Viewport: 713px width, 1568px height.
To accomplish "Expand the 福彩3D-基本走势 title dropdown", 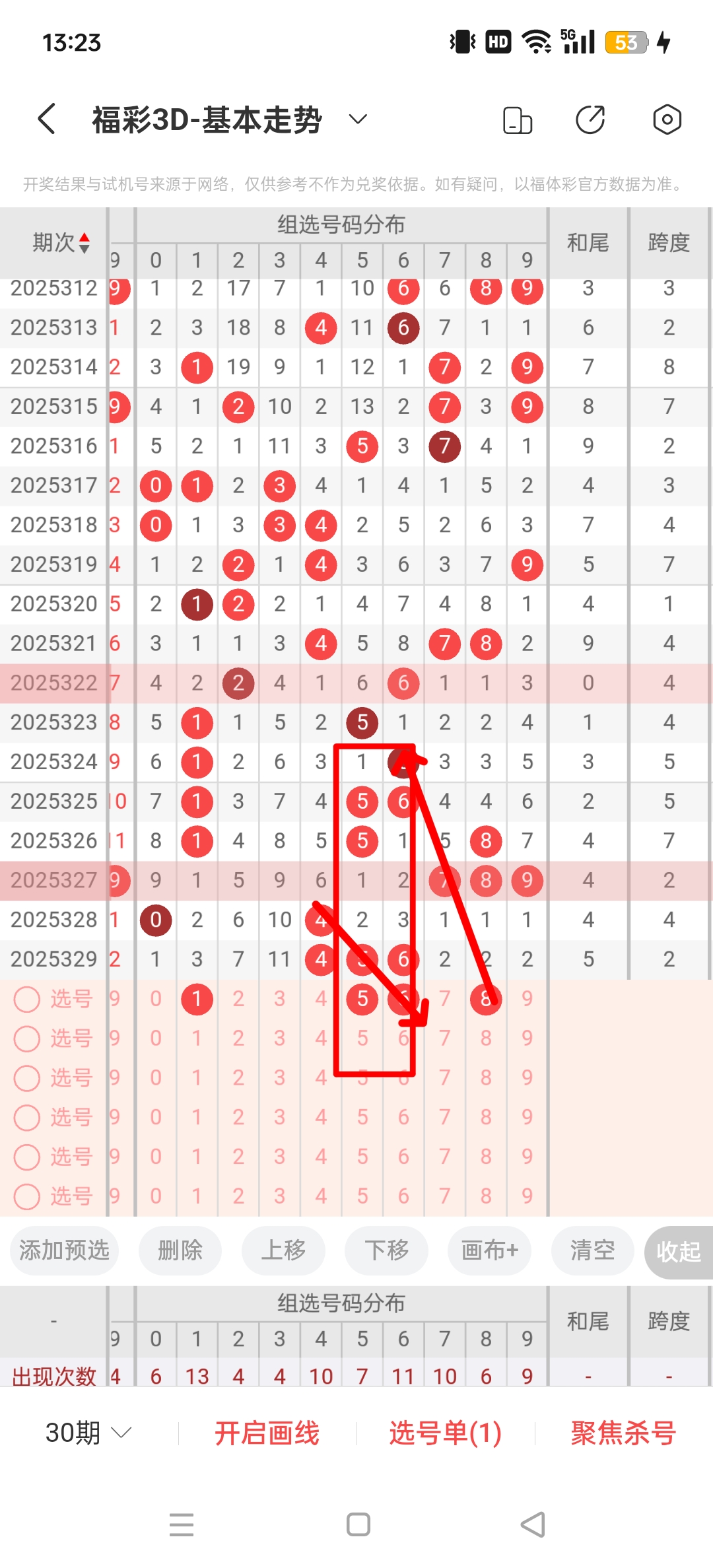I will (x=357, y=119).
